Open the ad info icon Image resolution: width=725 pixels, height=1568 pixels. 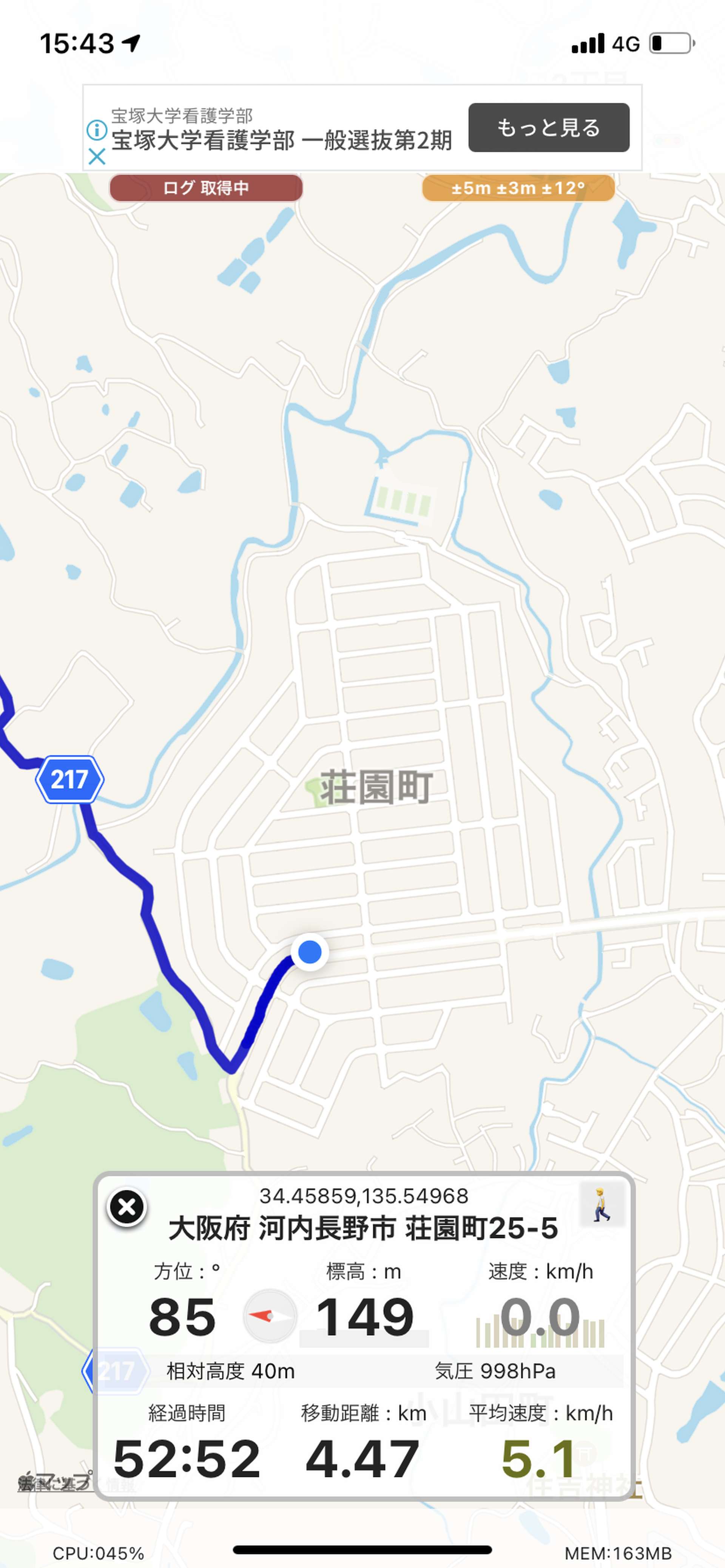coord(97,130)
